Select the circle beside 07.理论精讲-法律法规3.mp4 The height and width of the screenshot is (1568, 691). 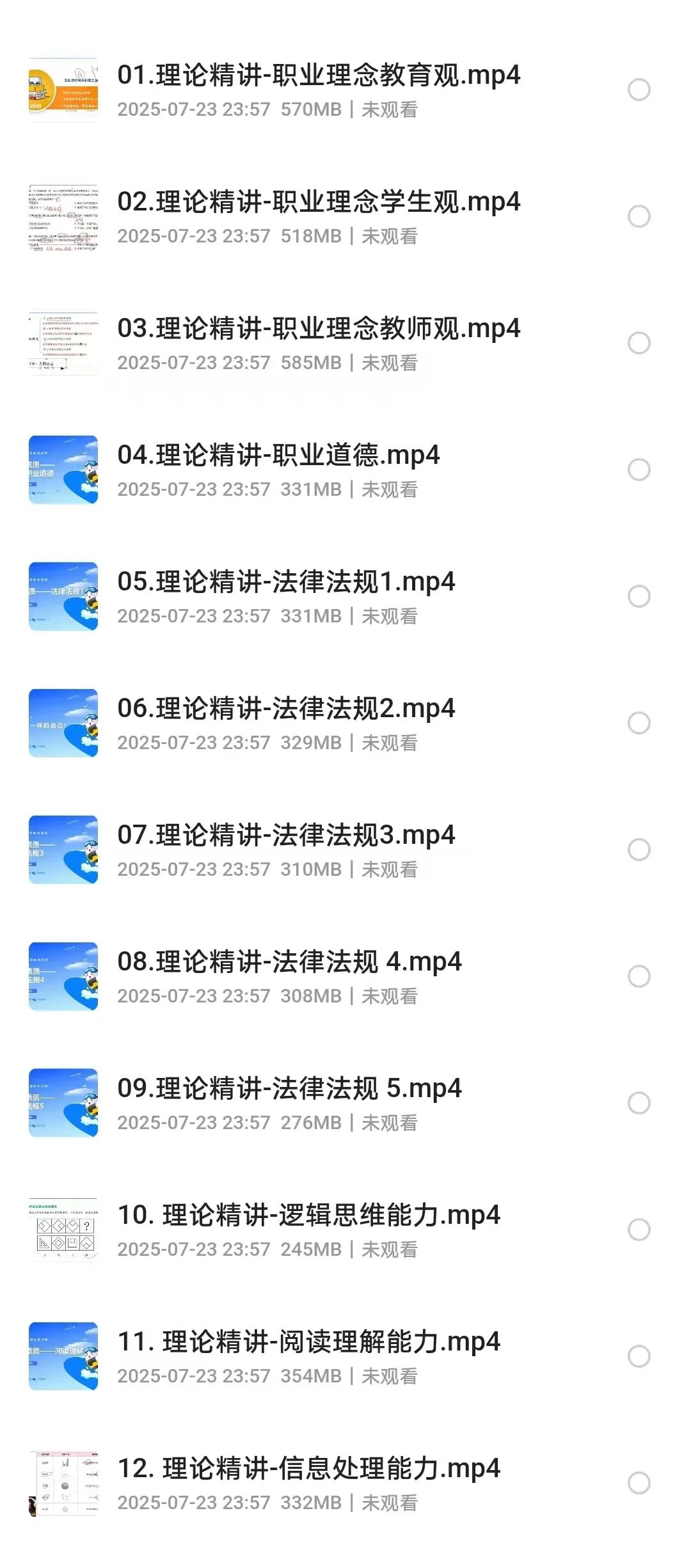point(639,850)
